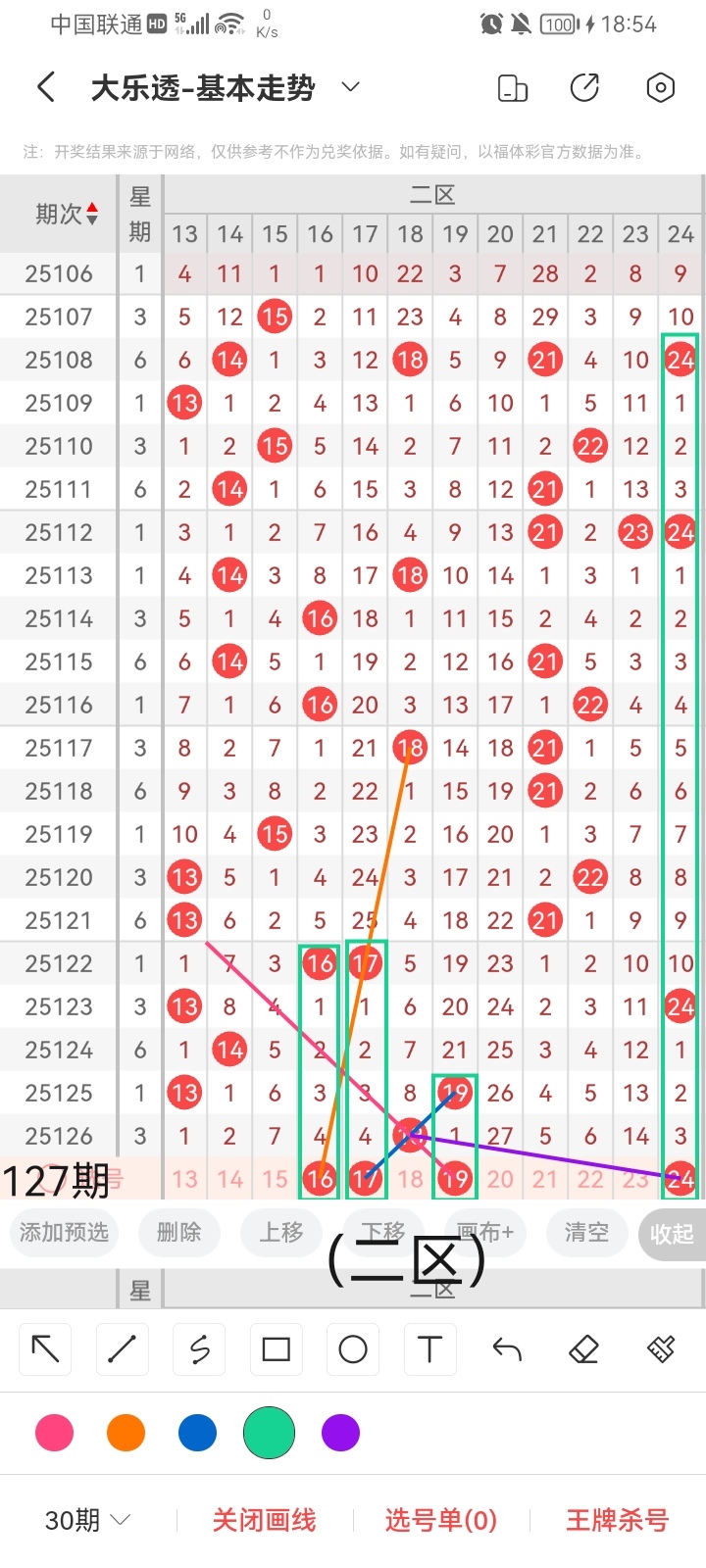Open the 30期 period dropdown

[87, 1520]
